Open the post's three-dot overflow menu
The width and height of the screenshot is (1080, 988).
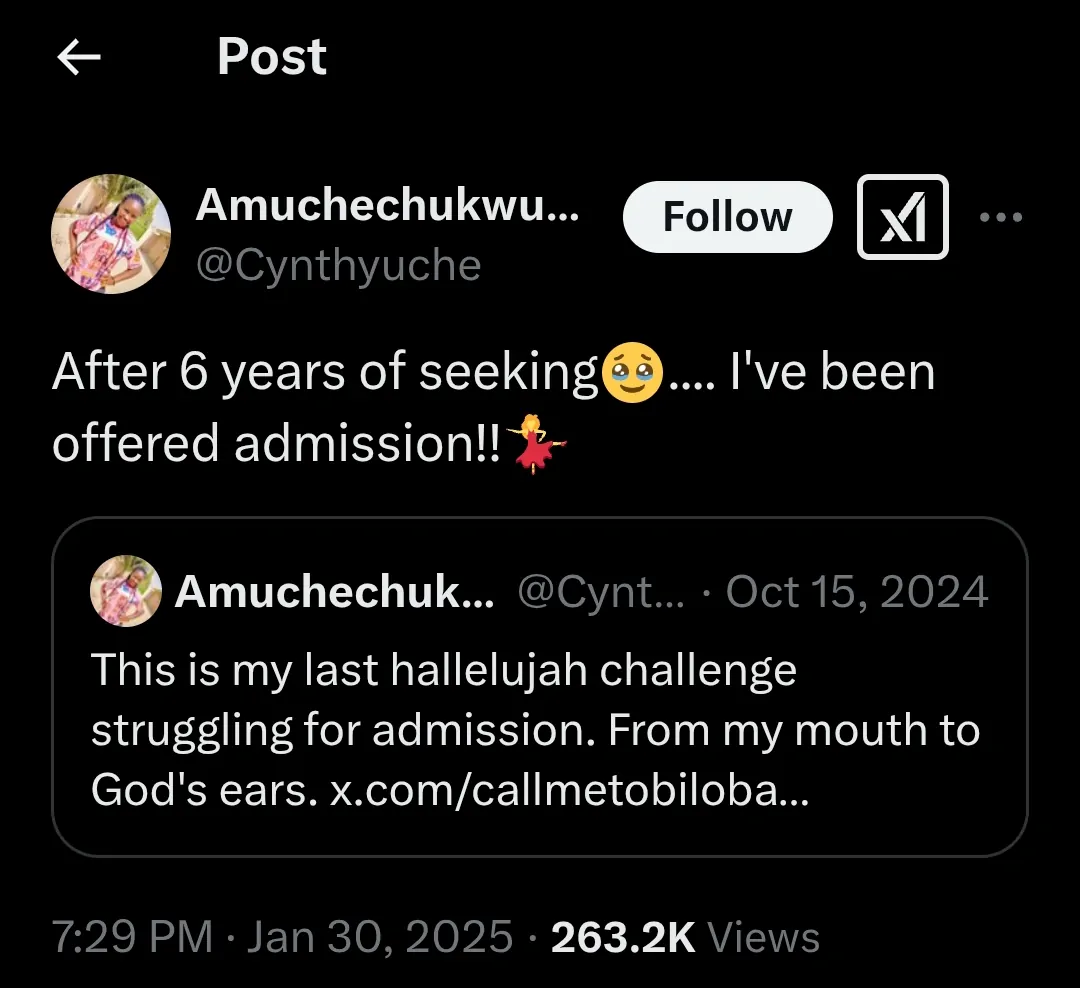1000,217
